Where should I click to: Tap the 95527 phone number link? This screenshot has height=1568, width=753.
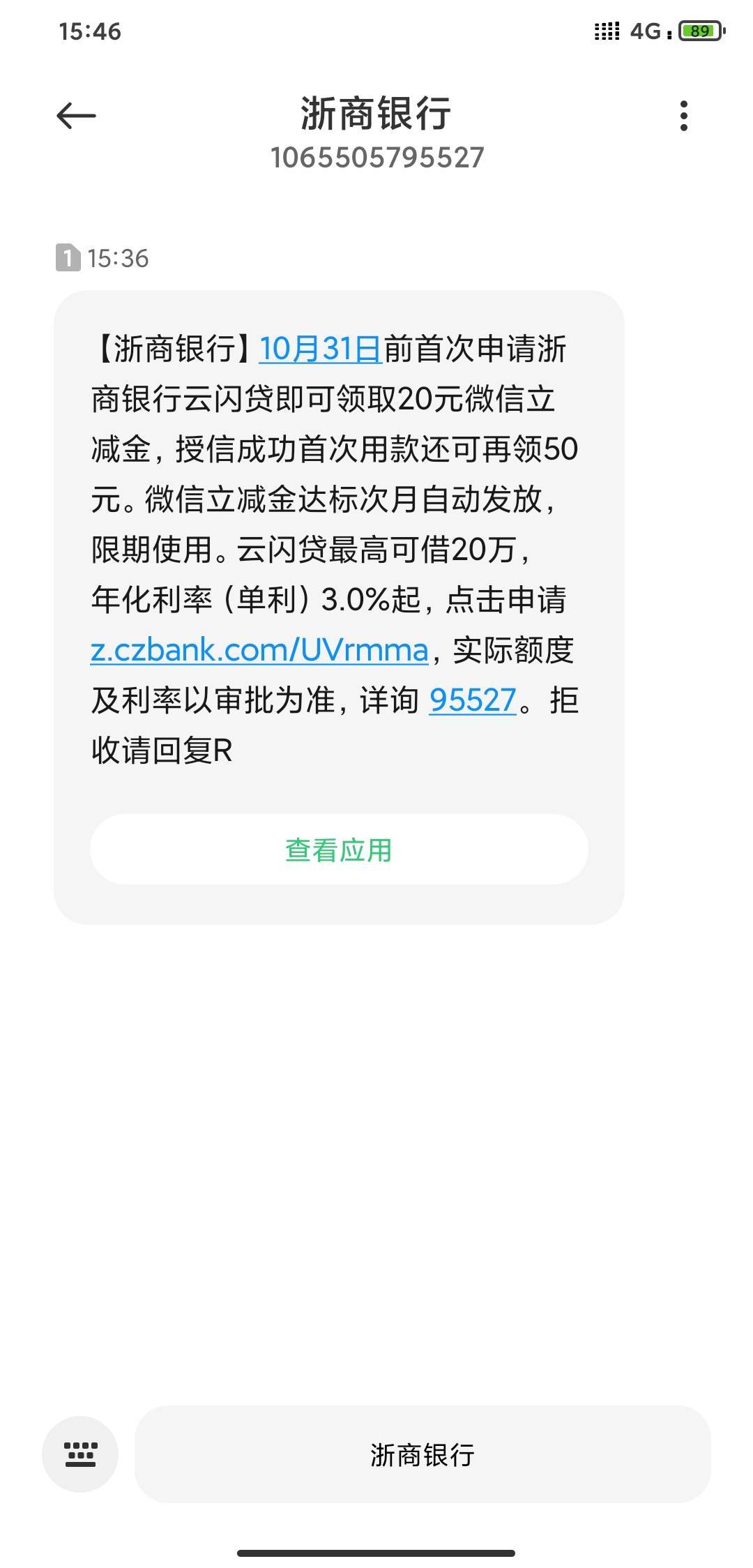point(473,700)
